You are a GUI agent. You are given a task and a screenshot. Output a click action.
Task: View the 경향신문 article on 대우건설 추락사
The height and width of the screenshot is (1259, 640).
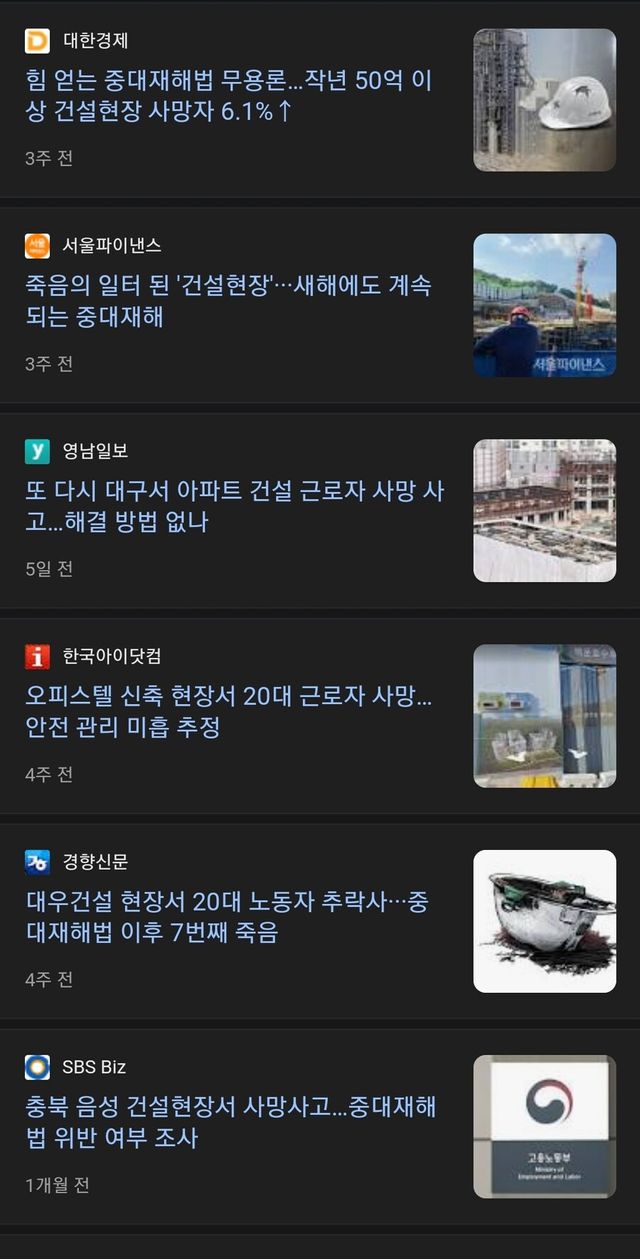pos(228,918)
